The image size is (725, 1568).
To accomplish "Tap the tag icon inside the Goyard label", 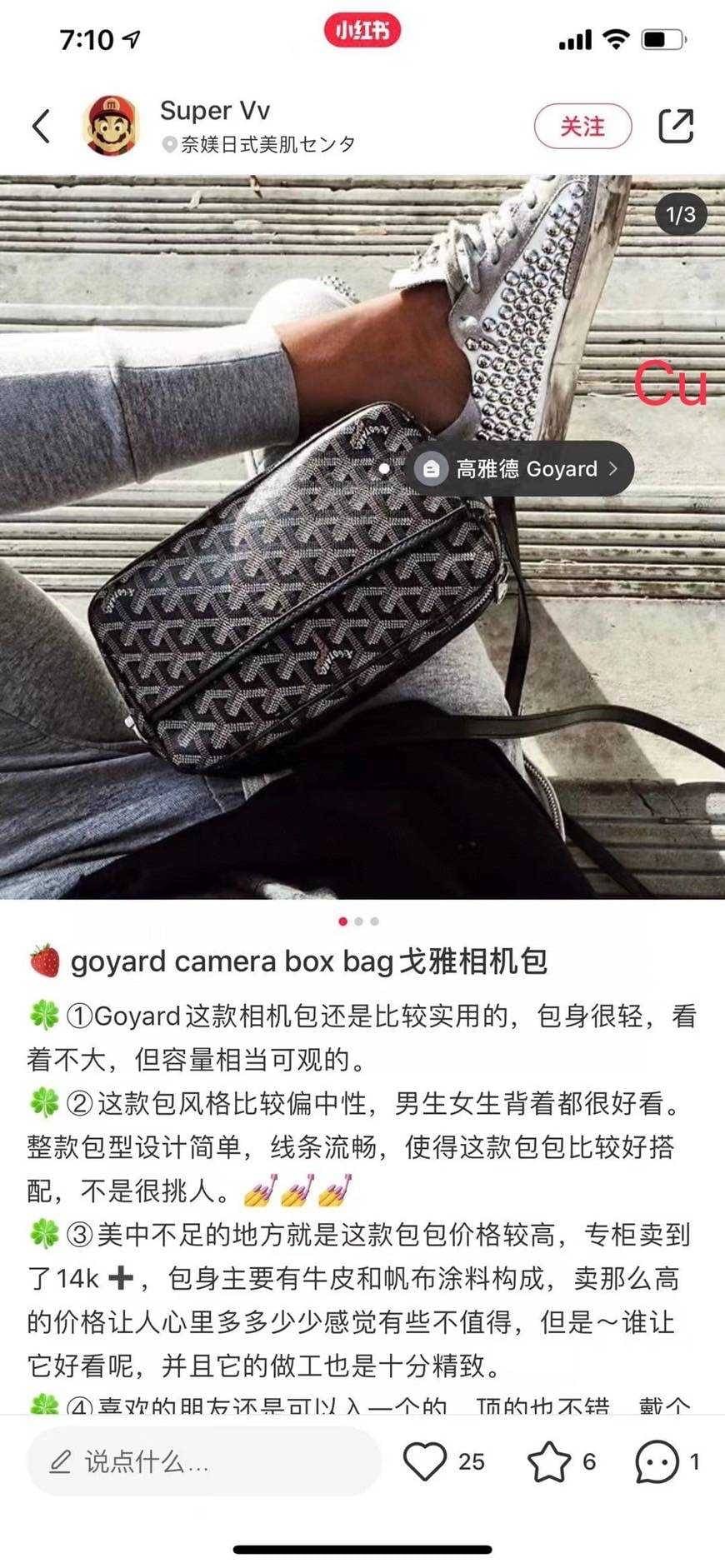I will (x=431, y=469).
